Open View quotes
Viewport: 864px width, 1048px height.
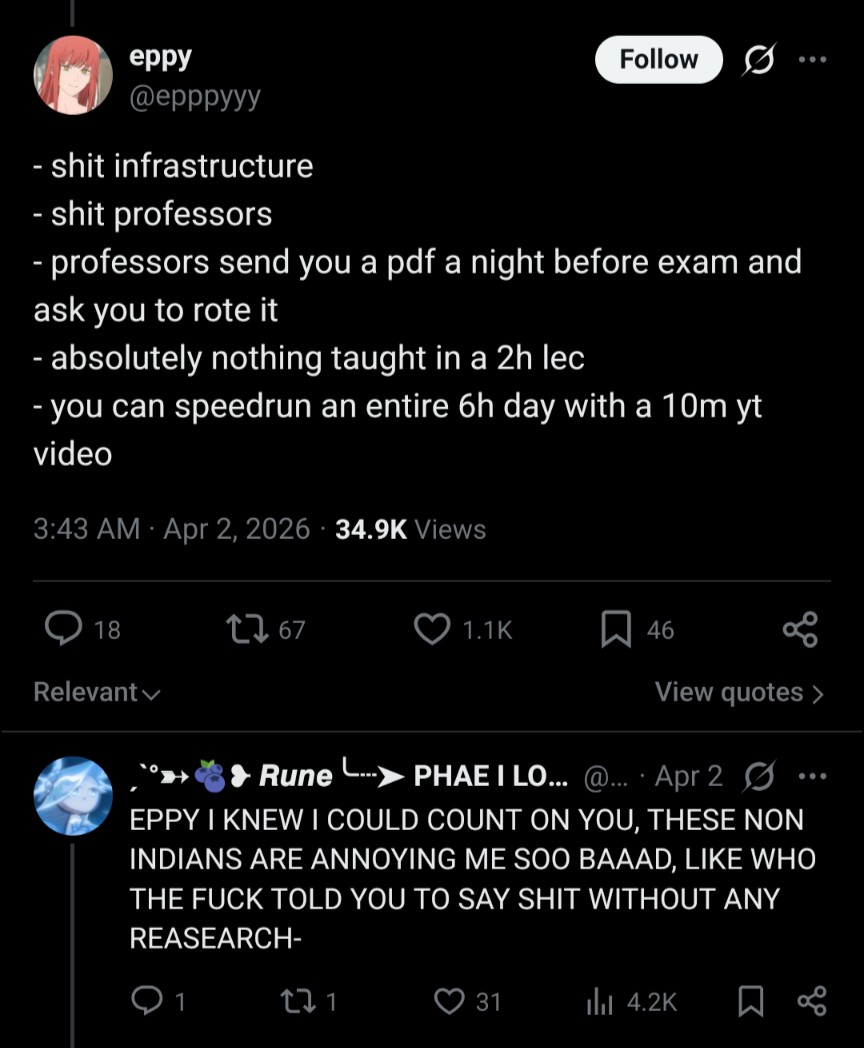tap(739, 692)
